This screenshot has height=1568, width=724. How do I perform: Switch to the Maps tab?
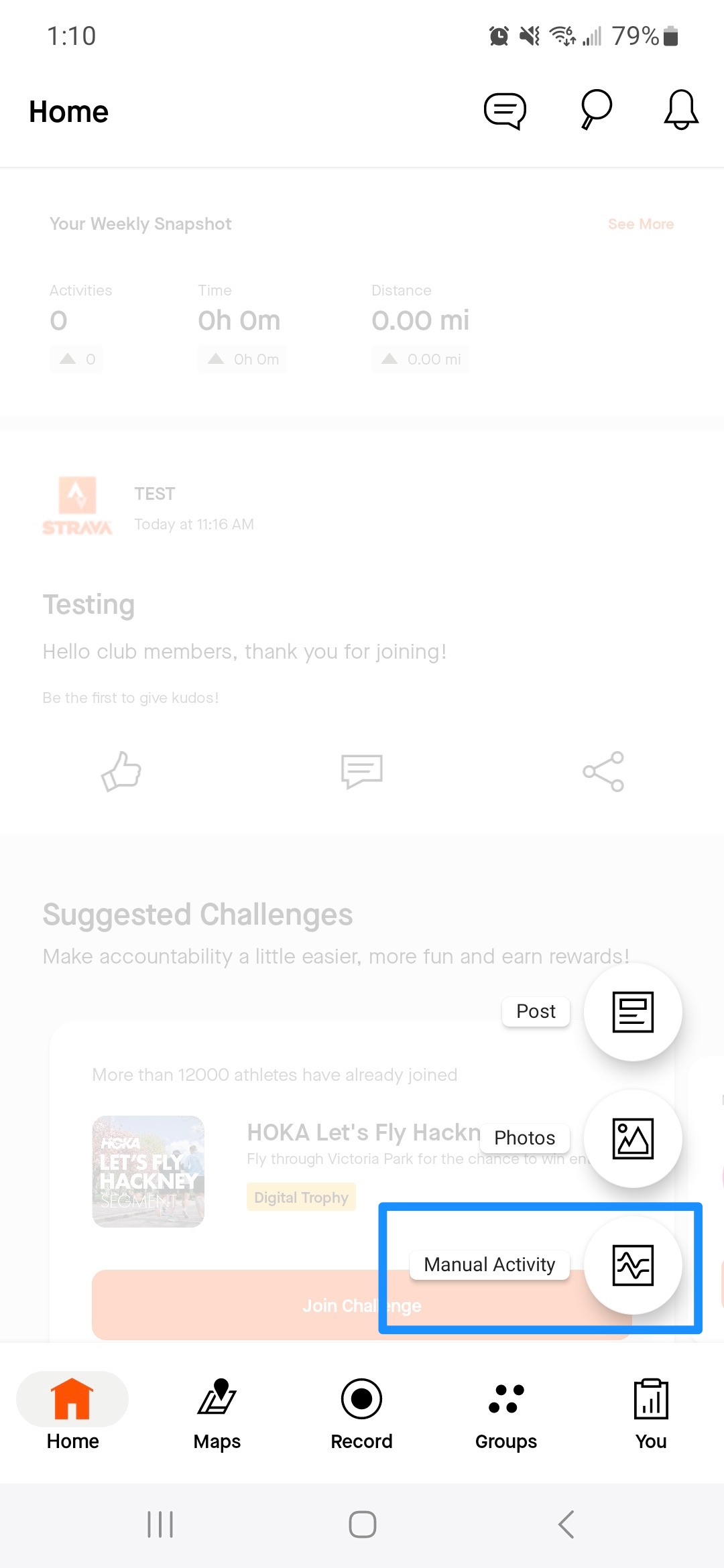pos(217,1411)
